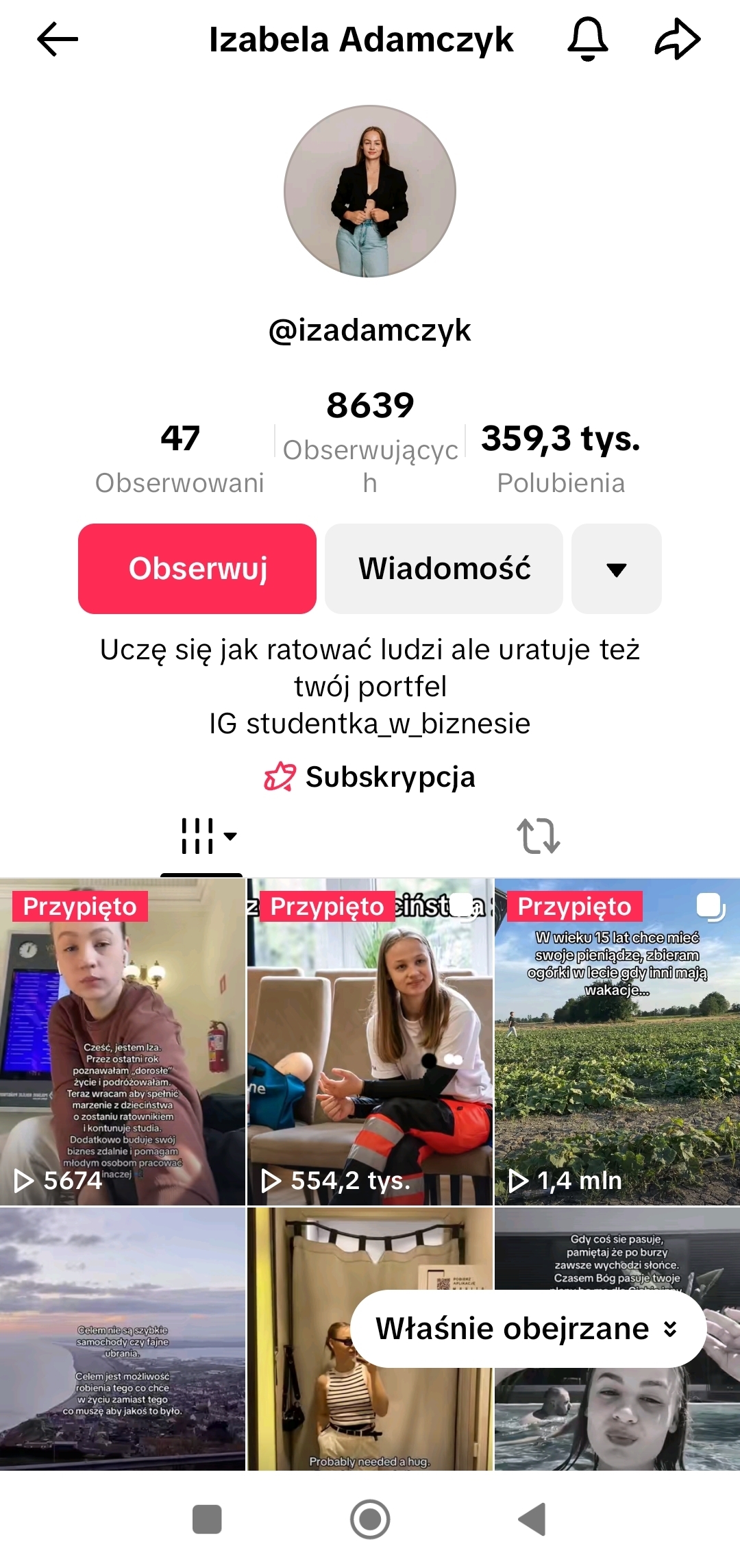The height and width of the screenshot is (1568, 740).
Task: Tap the system home button
Action: [370, 1519]
